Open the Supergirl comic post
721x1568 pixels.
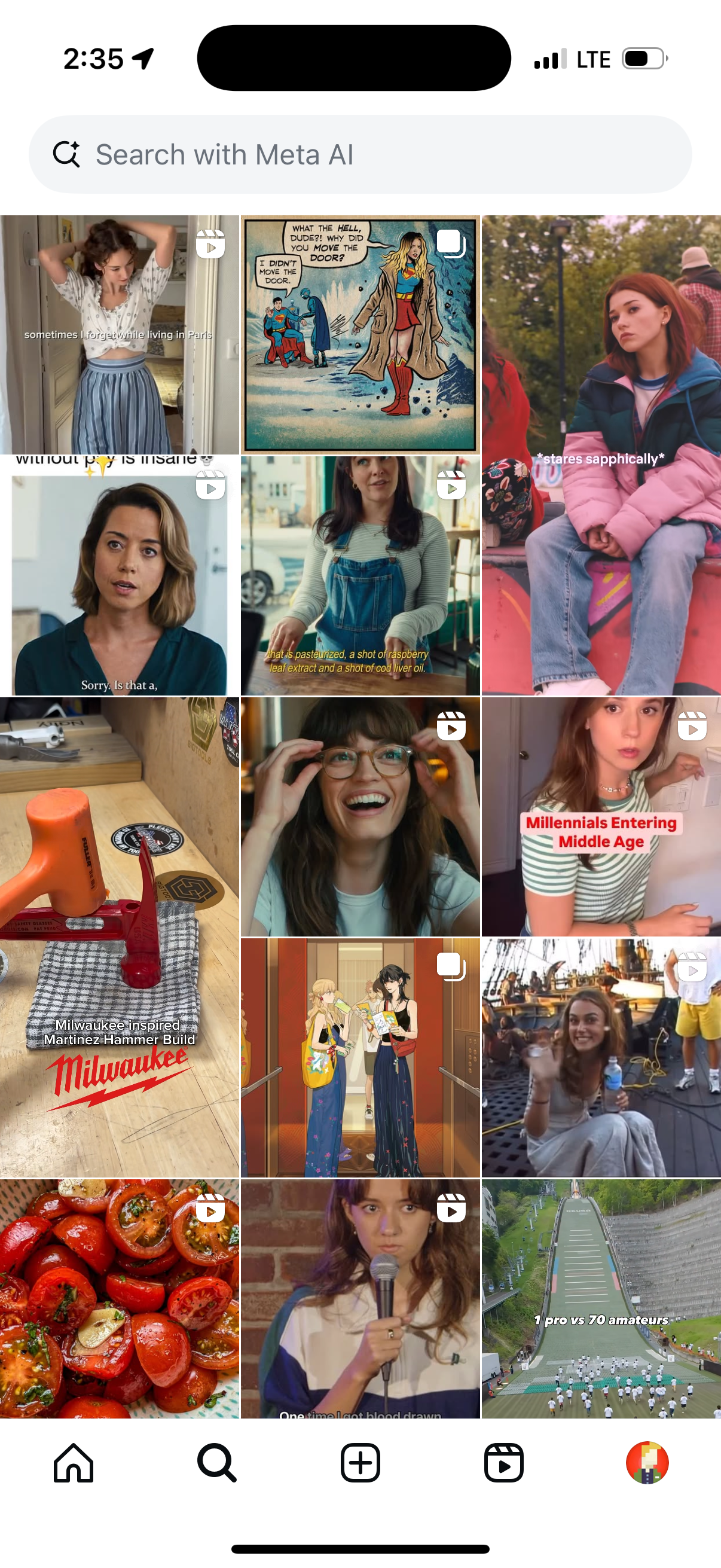[360, 335]
